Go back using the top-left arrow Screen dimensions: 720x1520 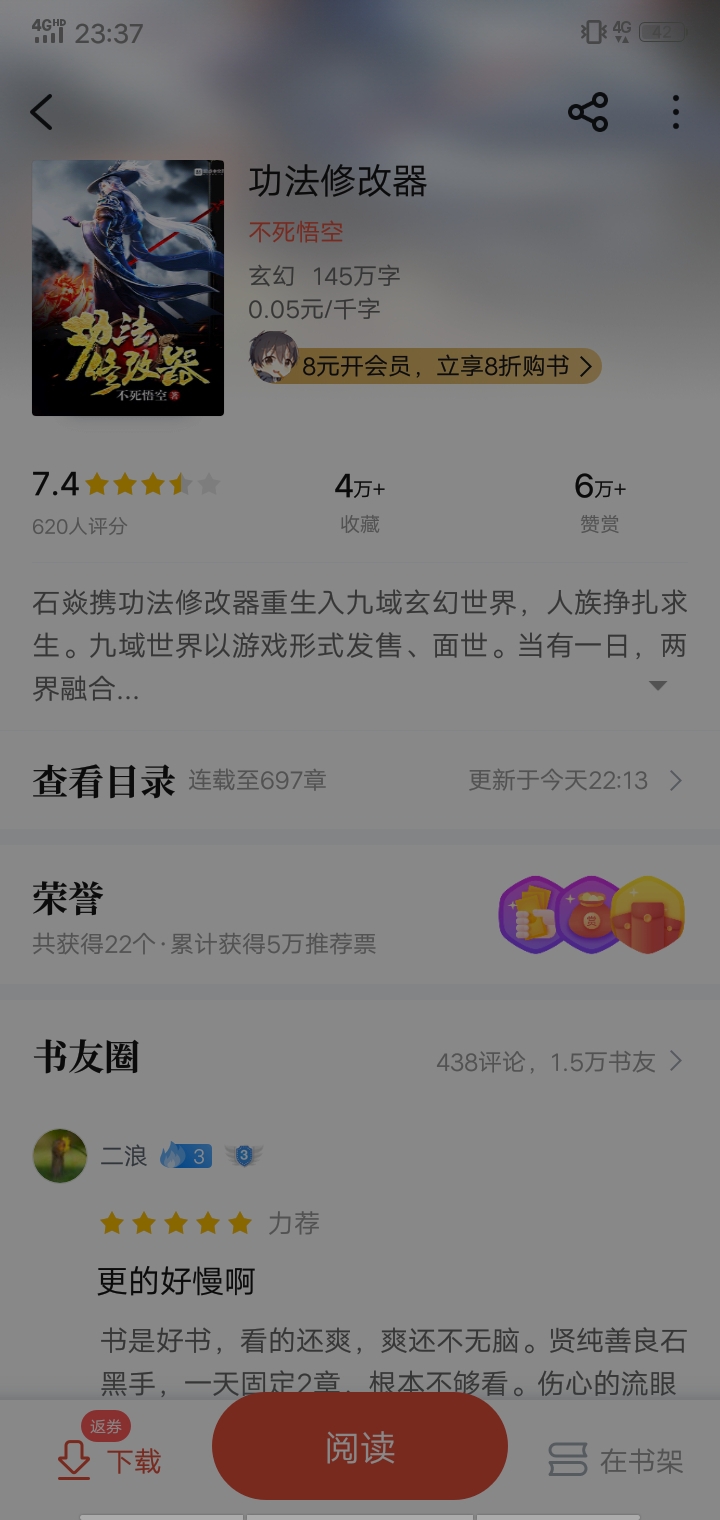click(x=42, y=113)
